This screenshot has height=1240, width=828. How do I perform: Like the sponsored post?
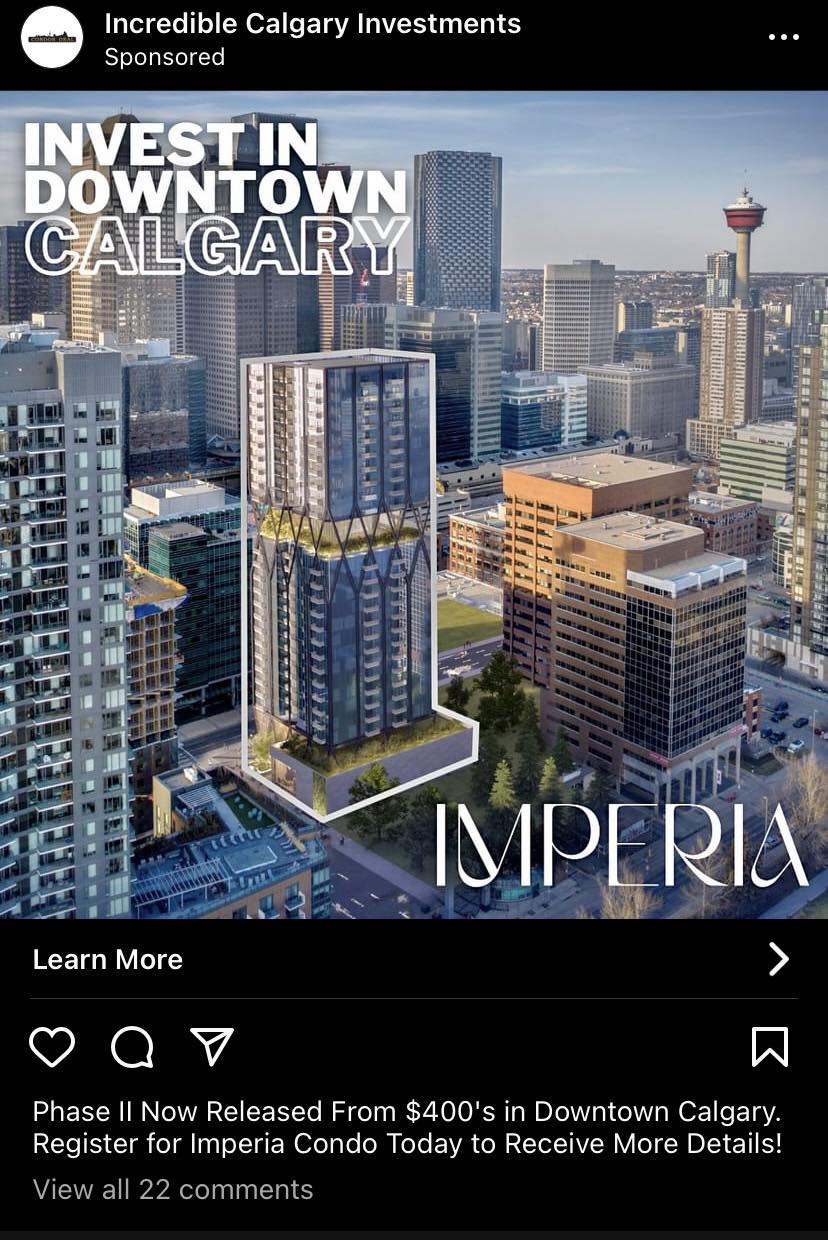pyautogui.click(x=52, y=1047)
